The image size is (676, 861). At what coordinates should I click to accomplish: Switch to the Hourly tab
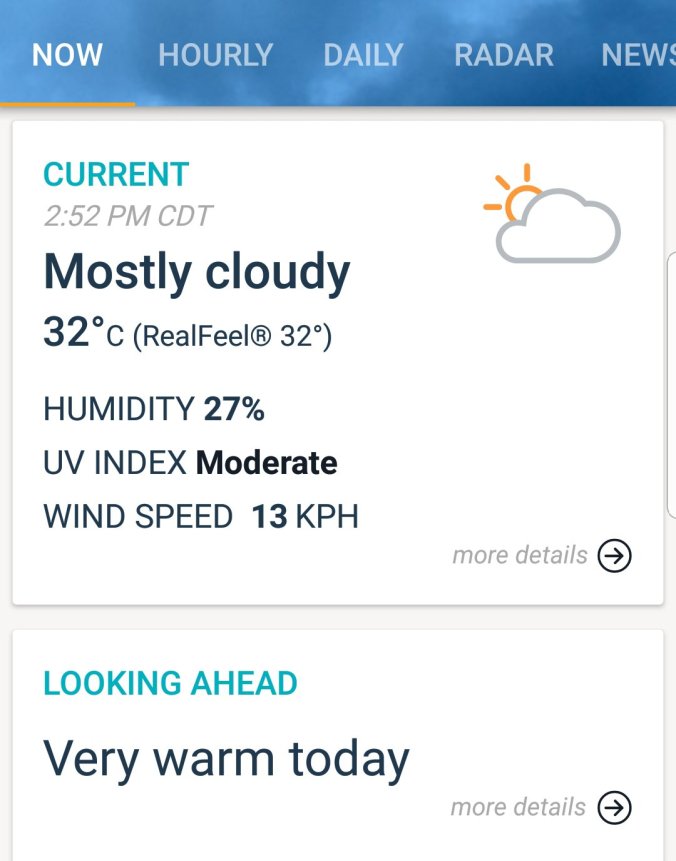pos(215,55)
